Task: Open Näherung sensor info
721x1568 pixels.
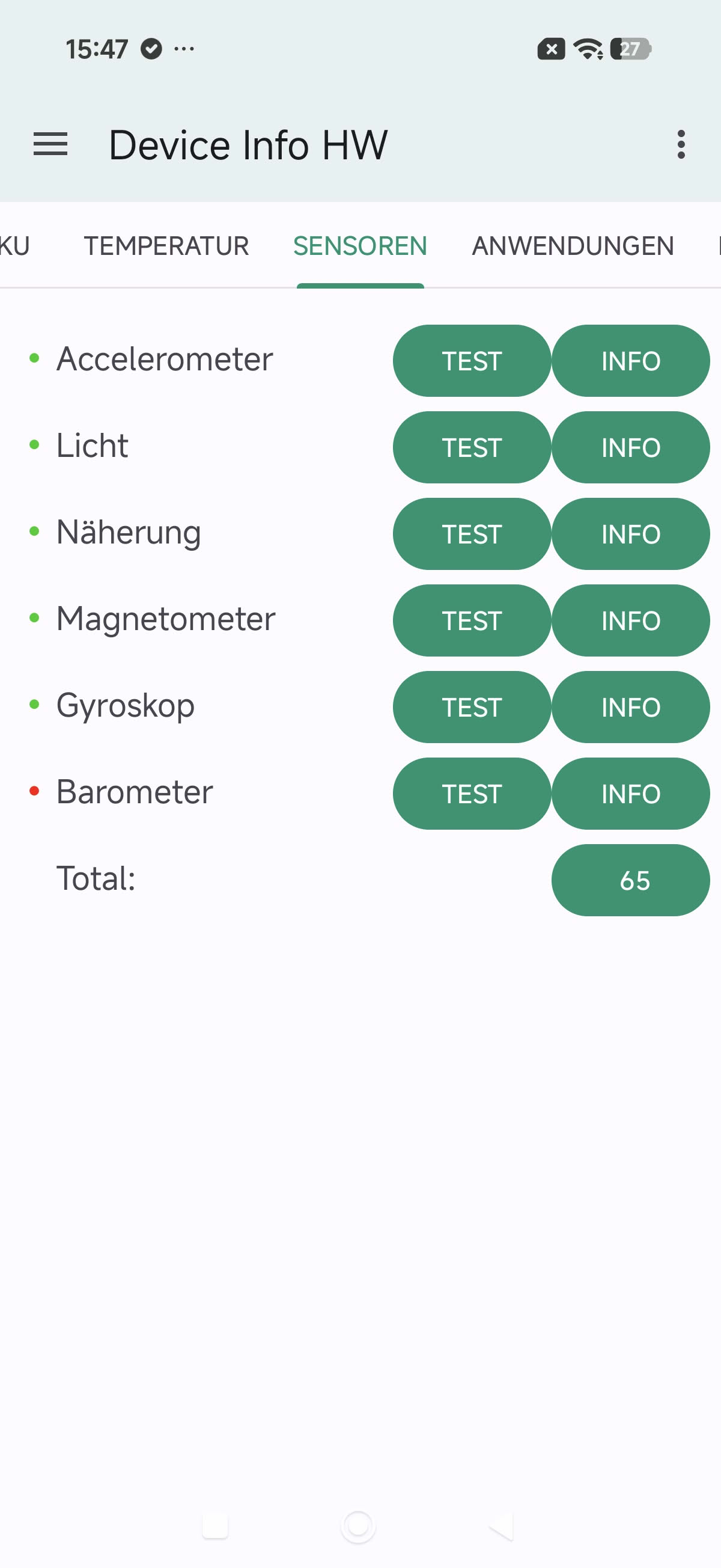Action: click(x=630, y=534)
